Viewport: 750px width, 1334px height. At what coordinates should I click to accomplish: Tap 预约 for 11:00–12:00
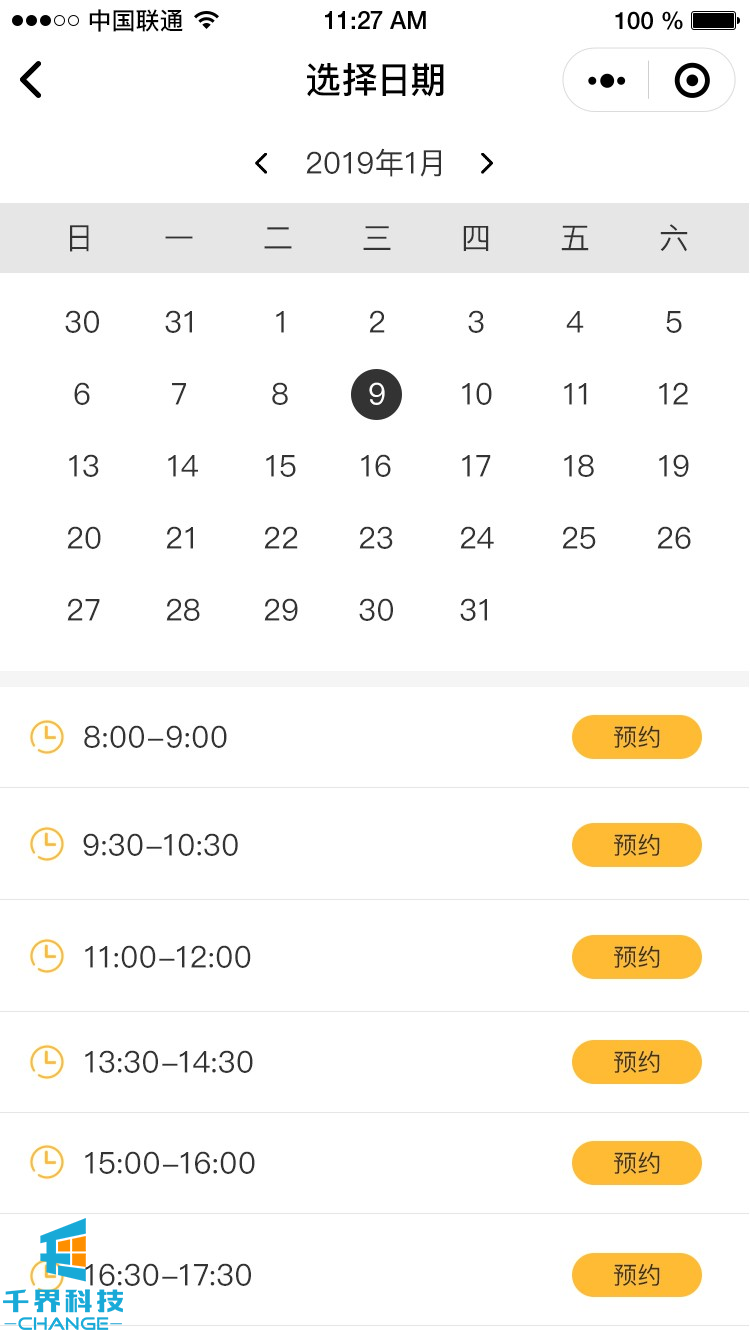[x=636, y=957]
